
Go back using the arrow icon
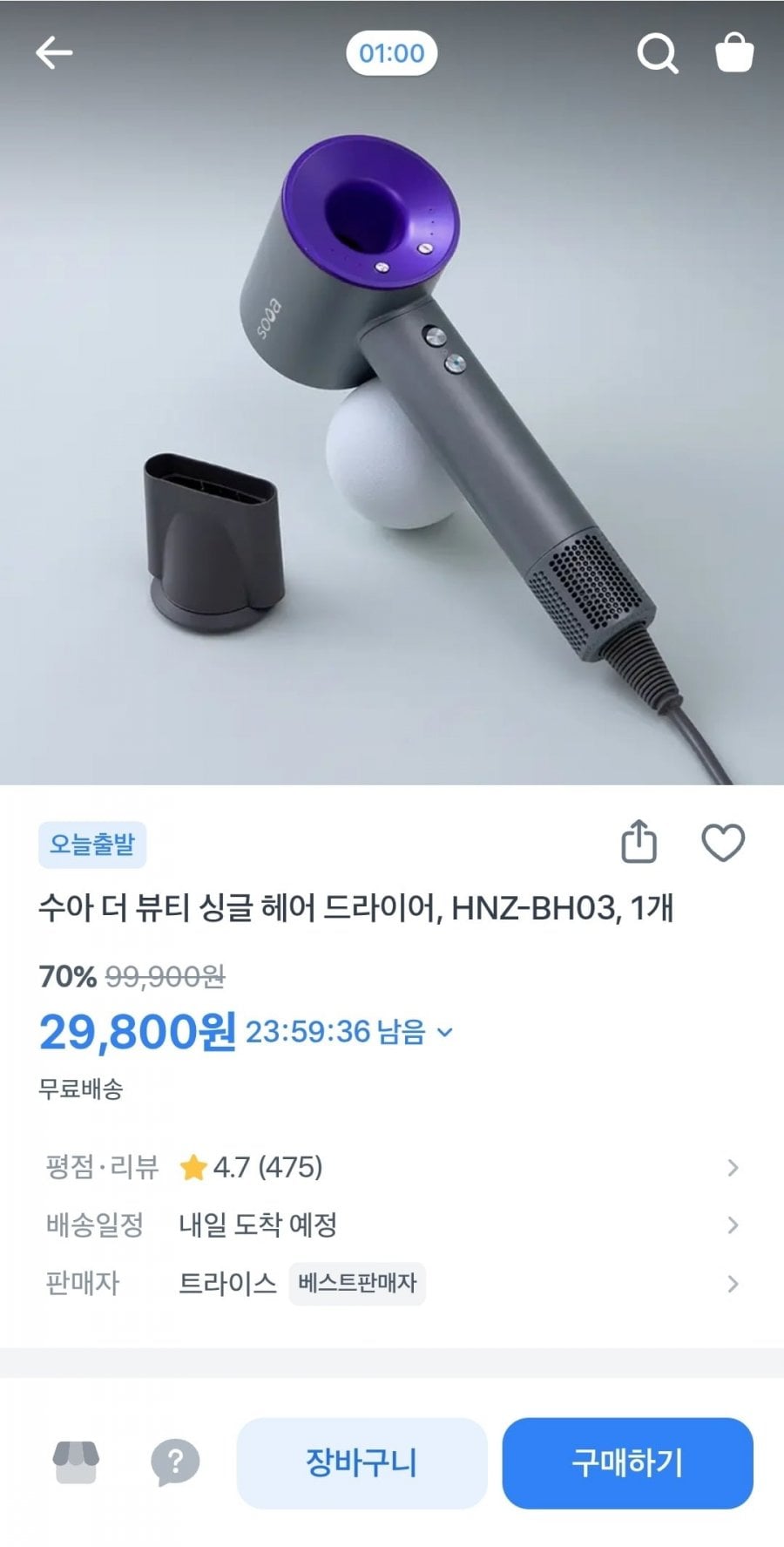[54, 53]
